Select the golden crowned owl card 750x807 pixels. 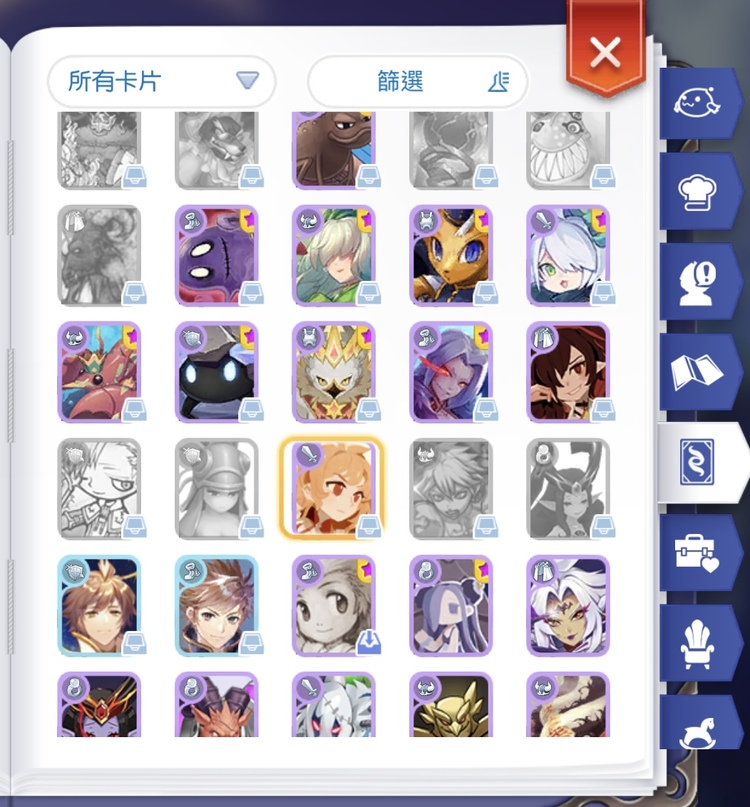tap(333, 372)
